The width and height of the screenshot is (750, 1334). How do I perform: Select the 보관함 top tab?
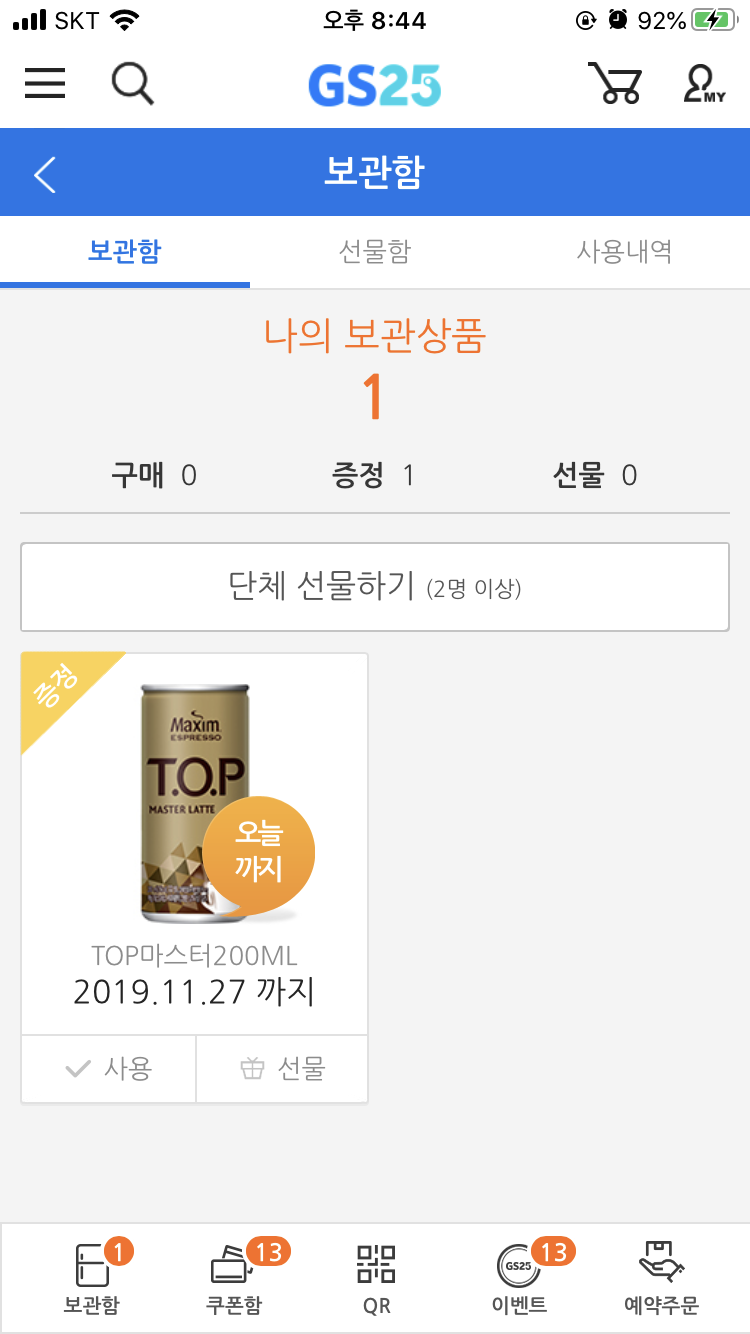tap(124, 251)
